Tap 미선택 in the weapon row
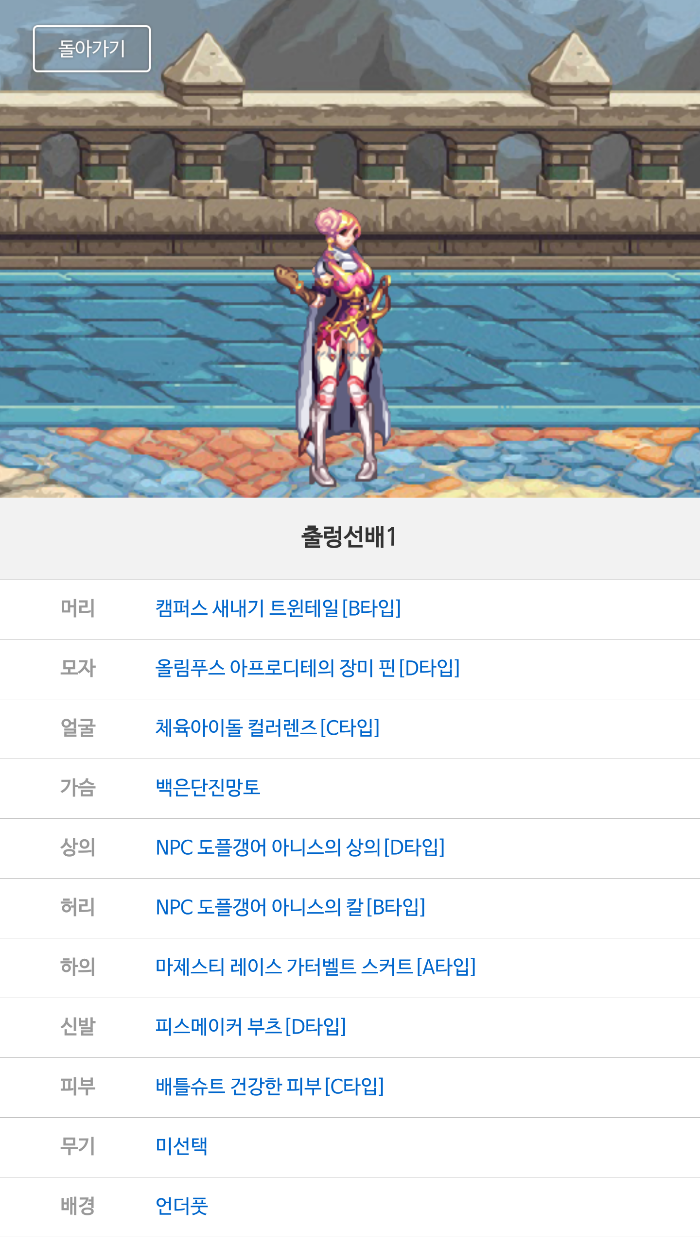Screen dimensions: 700x1244 (182, 1146)
